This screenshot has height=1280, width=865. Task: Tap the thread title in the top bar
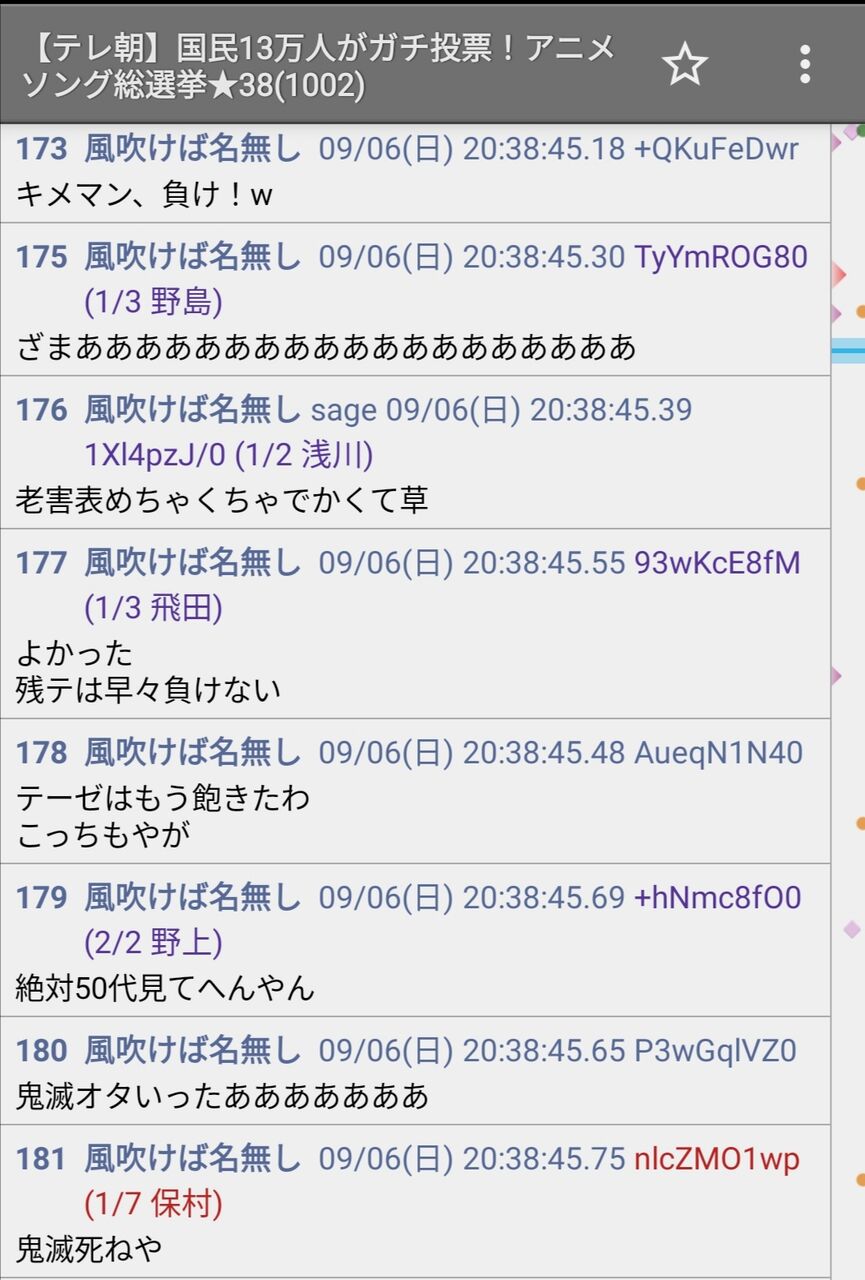(x=300, y=64)
